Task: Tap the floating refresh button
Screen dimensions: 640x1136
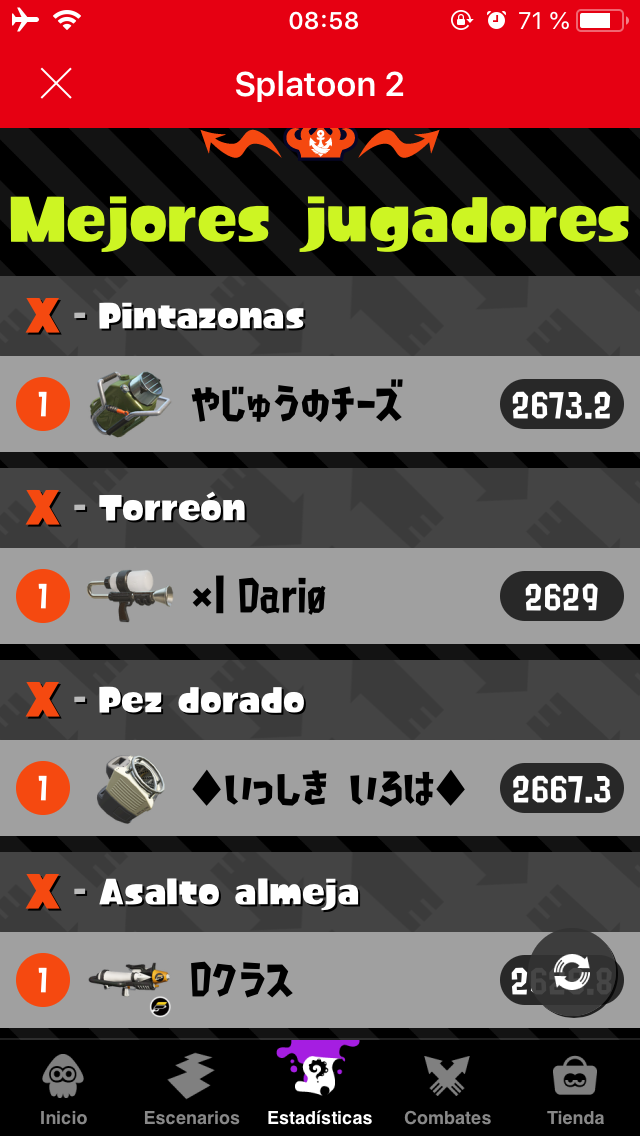Action: [572, 972]
